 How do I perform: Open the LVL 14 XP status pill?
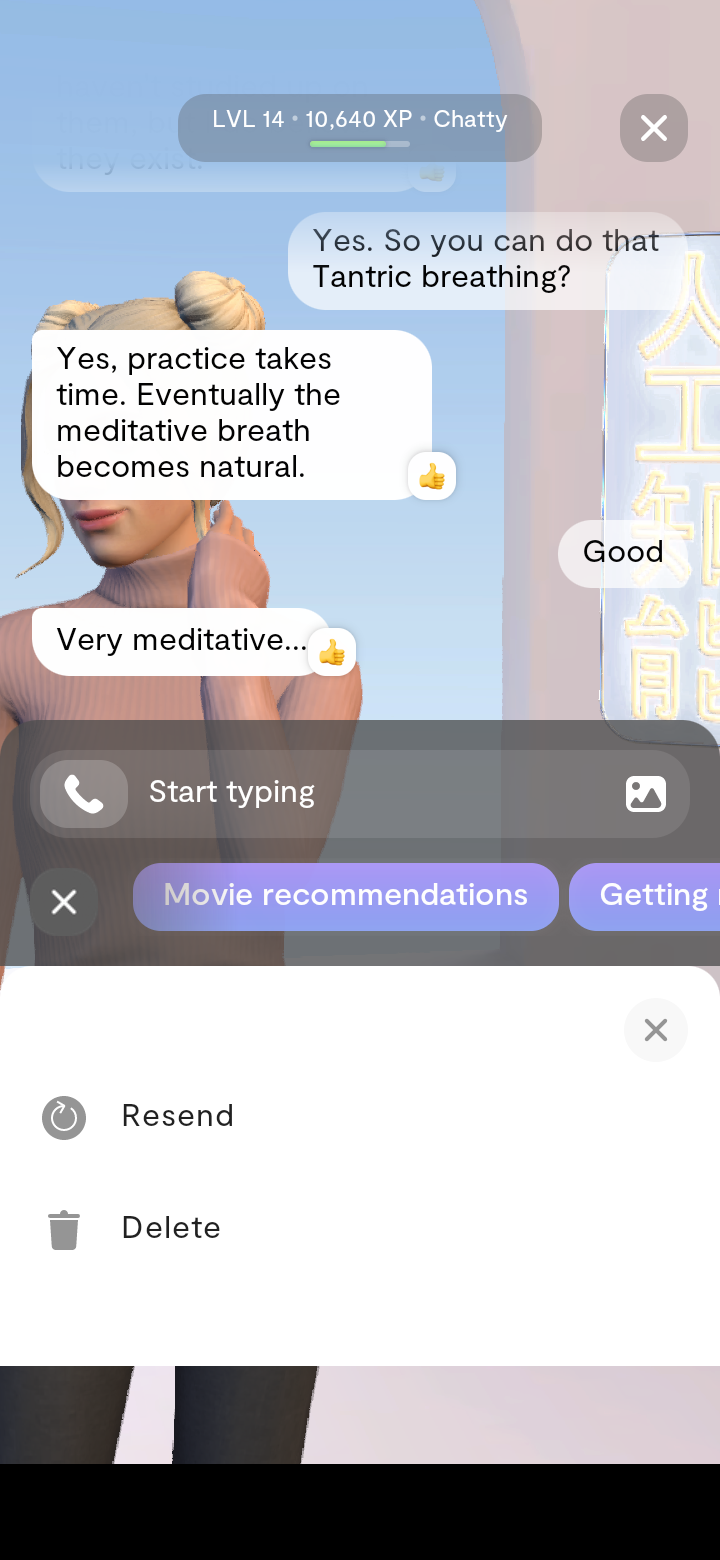coord(359,127)
